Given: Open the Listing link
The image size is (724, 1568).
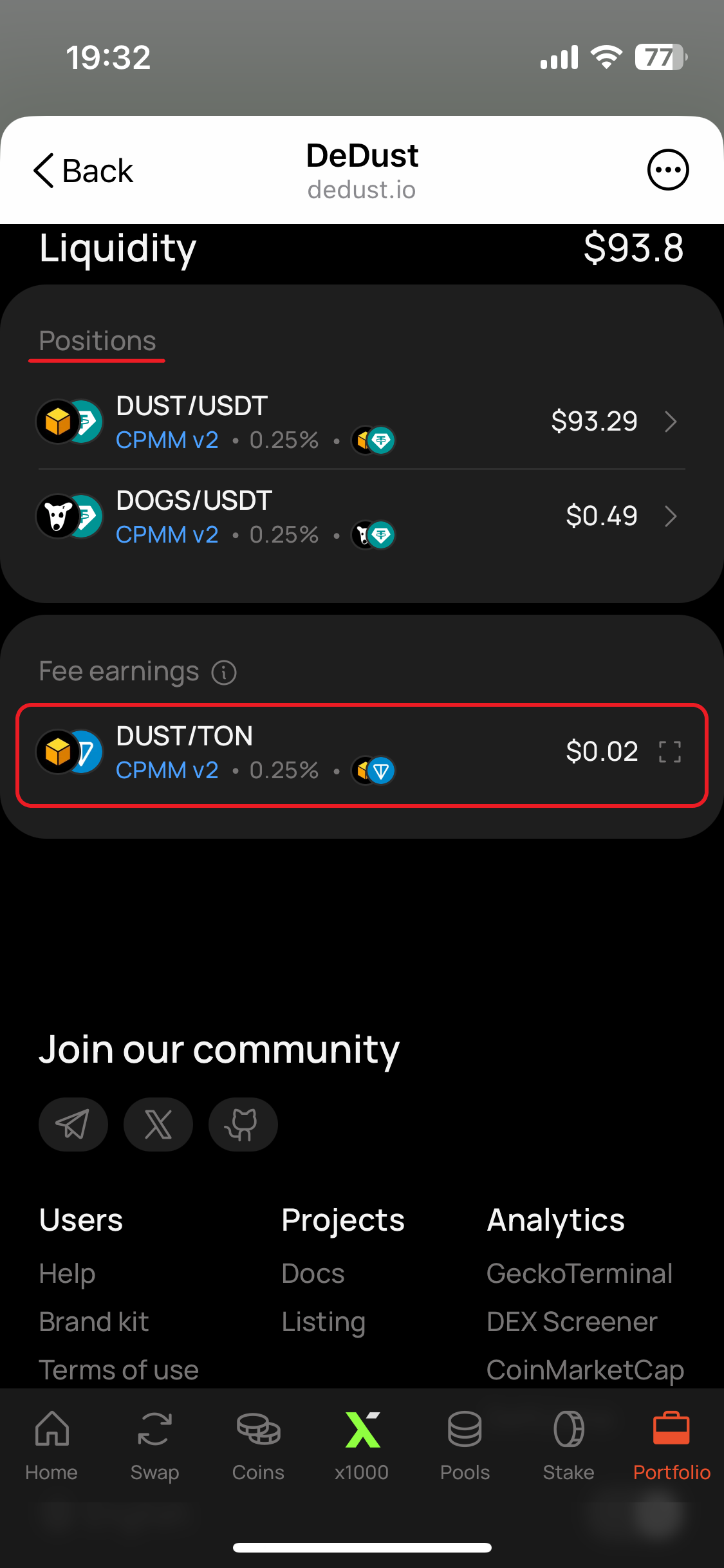Looking at the screenshot, I should point(323,1322).
